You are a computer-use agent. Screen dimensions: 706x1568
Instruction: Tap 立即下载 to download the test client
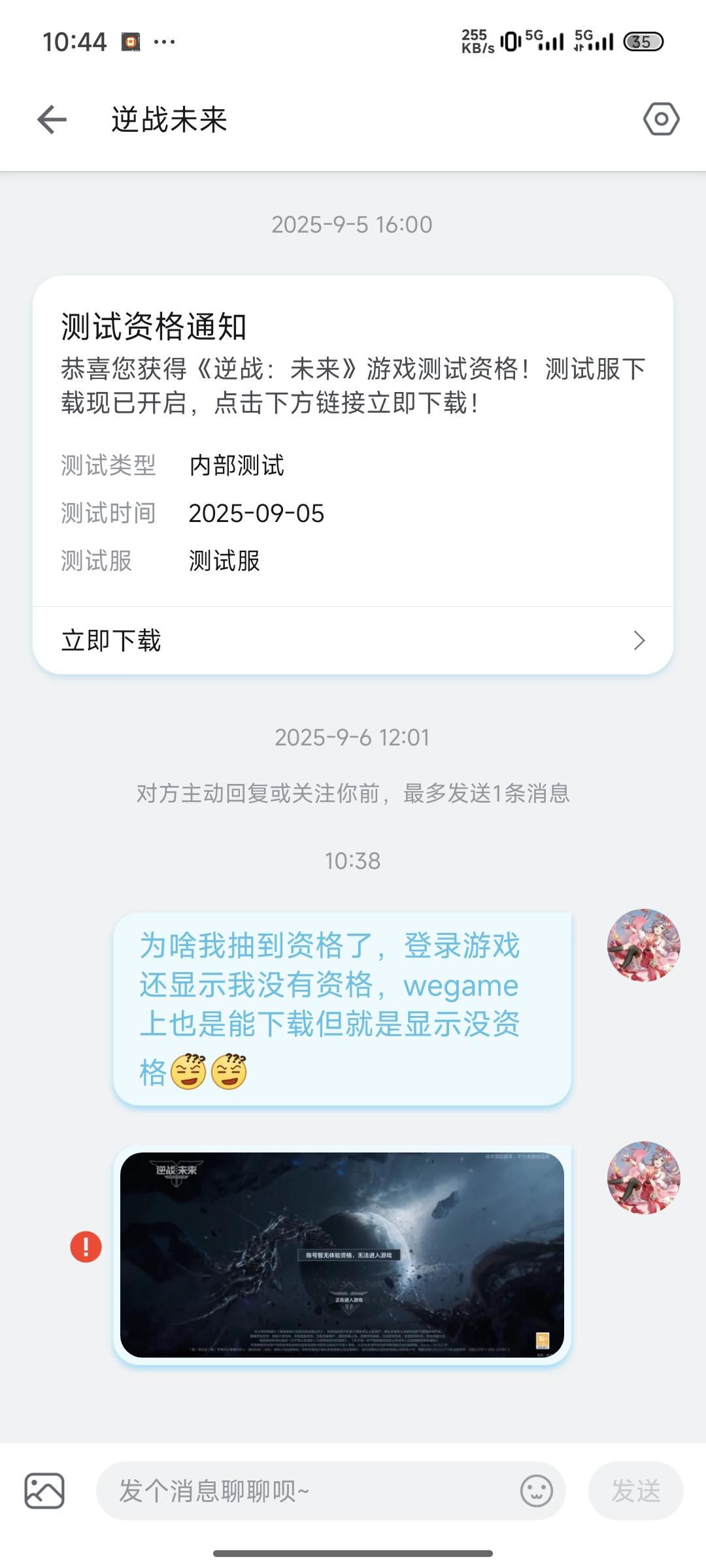click(353, 640)
